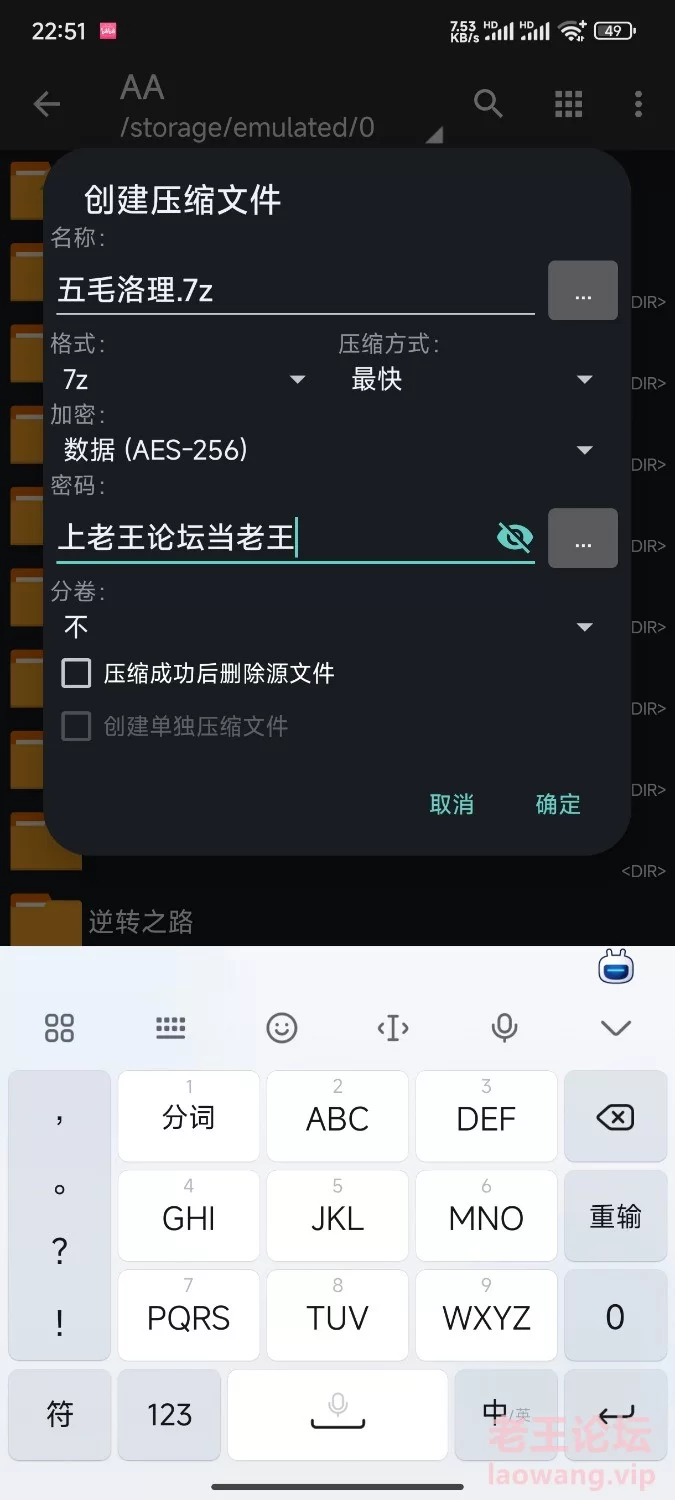Viewport: 675px width, 1500px height.
Task: Switch keyboard to 123 number mode
Action: pyautogui.click(x=169, y=1414)
